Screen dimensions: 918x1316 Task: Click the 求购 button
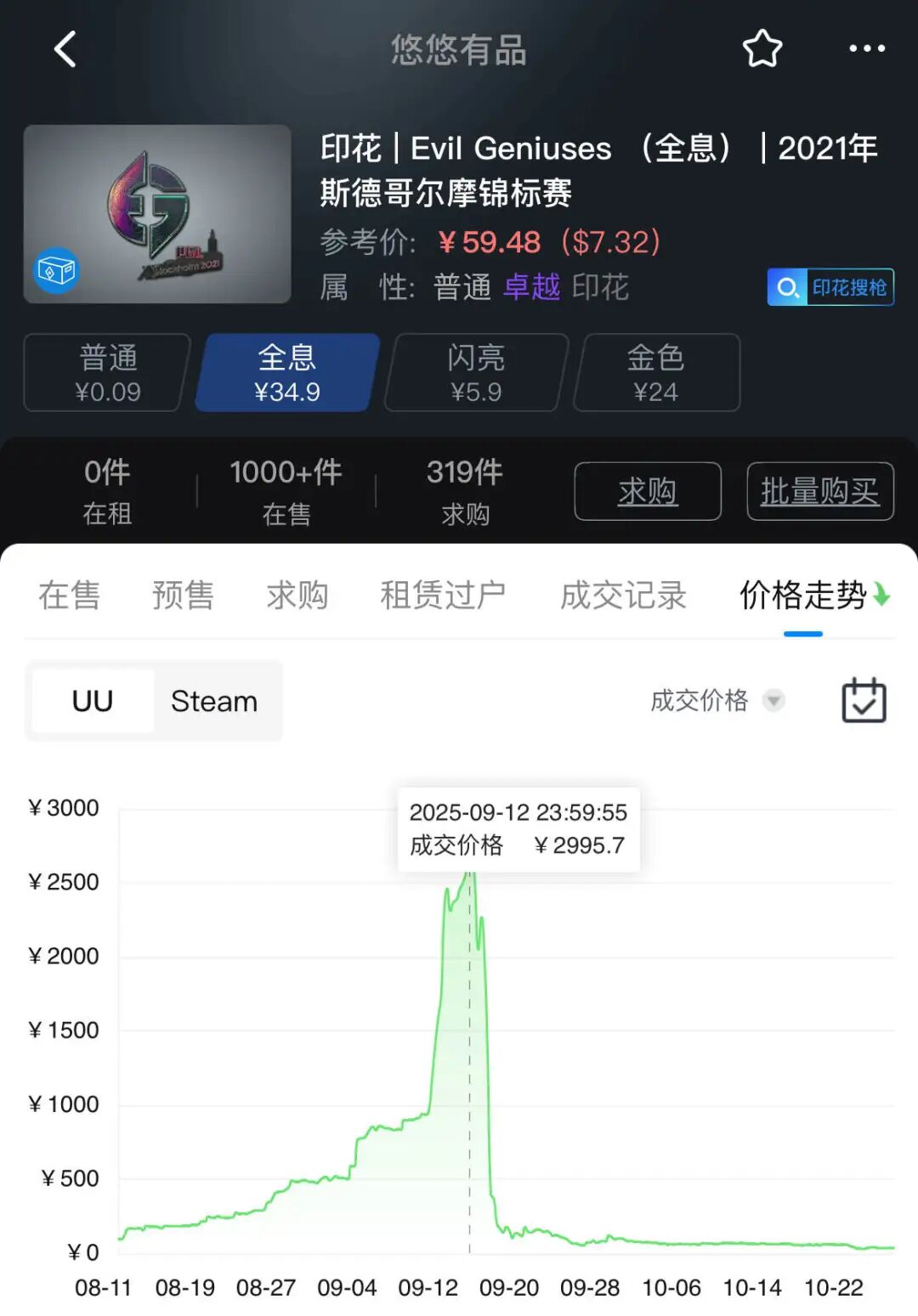(x=648, y=491)
